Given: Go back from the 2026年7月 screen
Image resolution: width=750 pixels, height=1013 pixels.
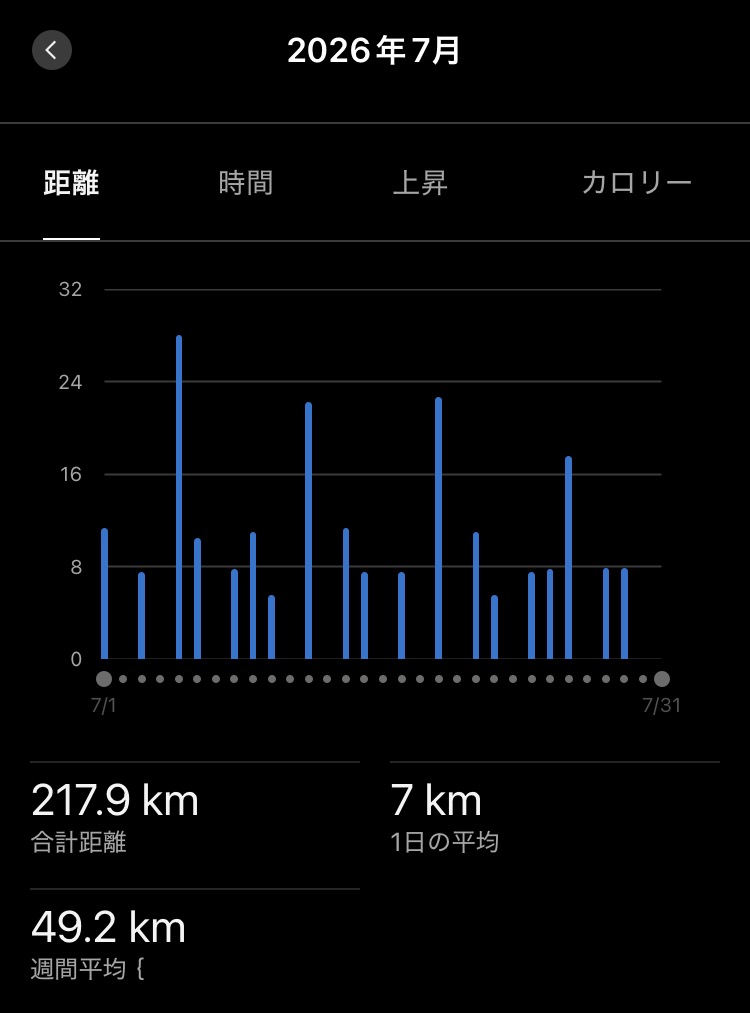Looking at the screenshot, I should pos(52,50).
